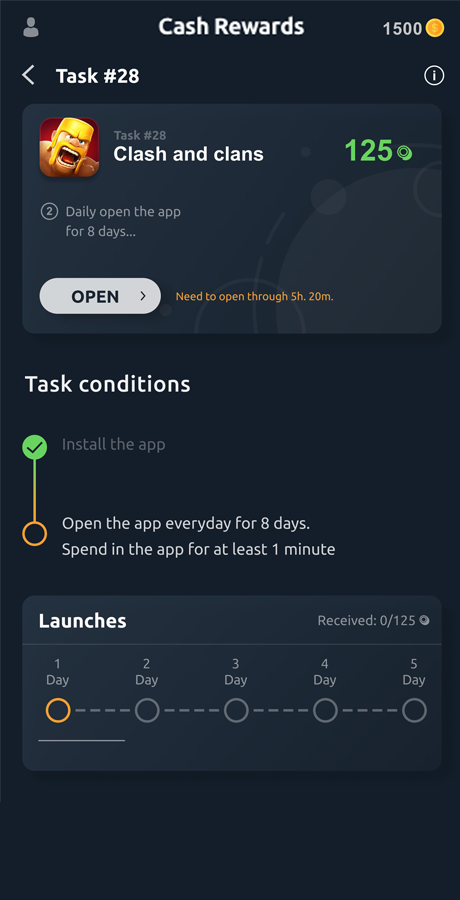Go back from Task #28
The height and width of the screenshot is (900, 460).
pyautogui.click(x=28, y=75)
